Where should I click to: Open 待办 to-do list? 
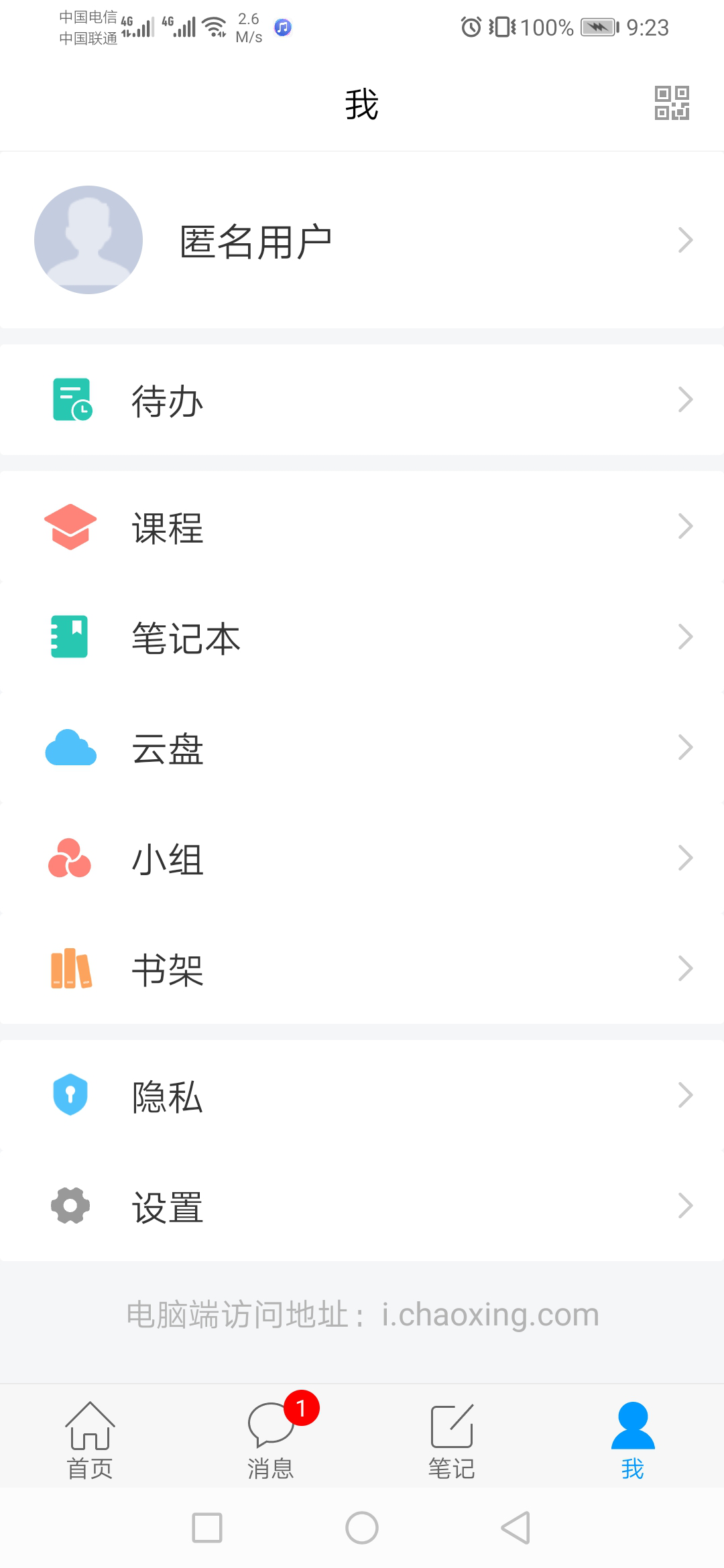click(362, 400)
